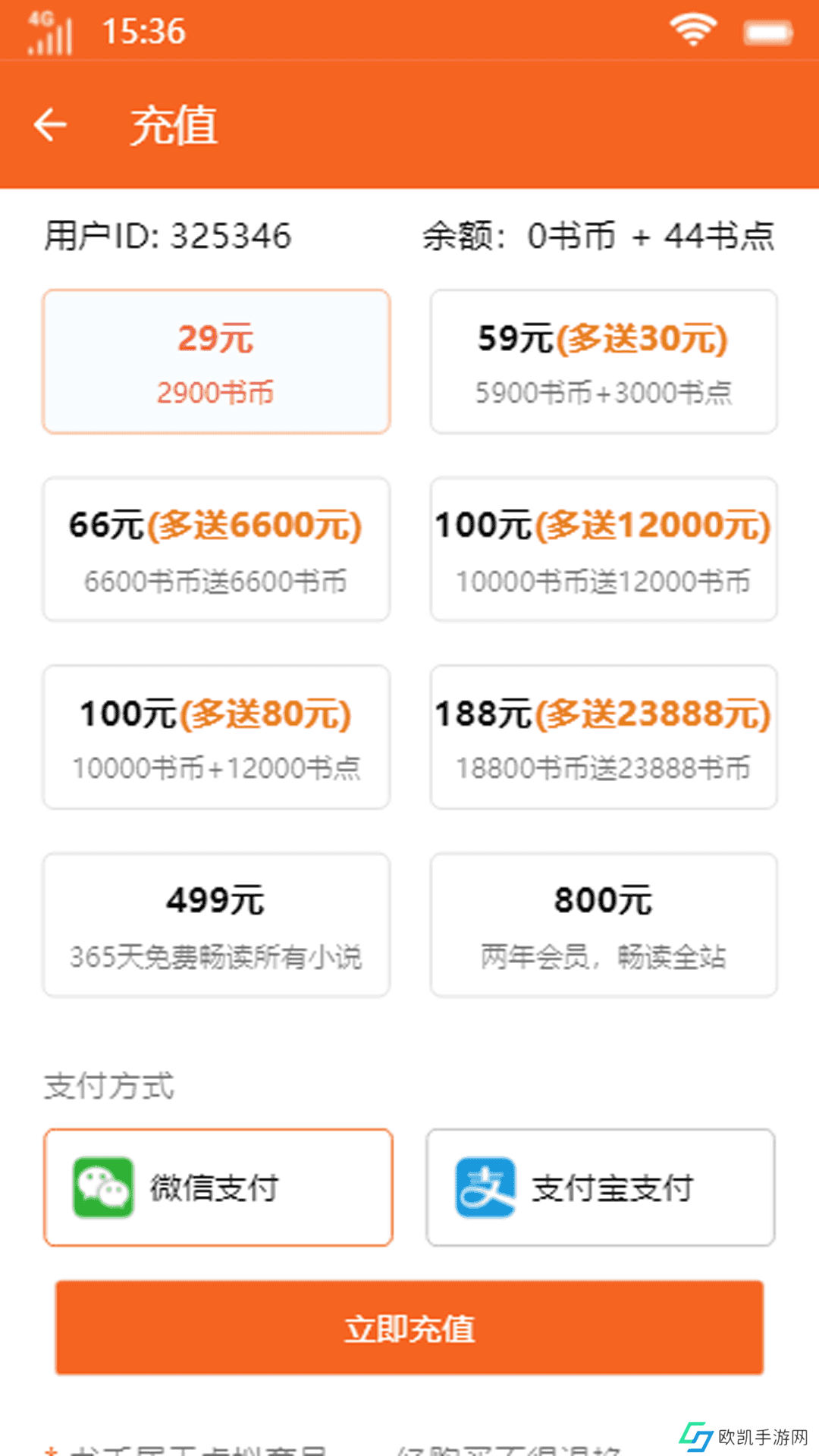This screenshot has height=1456, width=819.
Task: Select the 29元 2900书币 recharge option
Action: pos(216,362)
